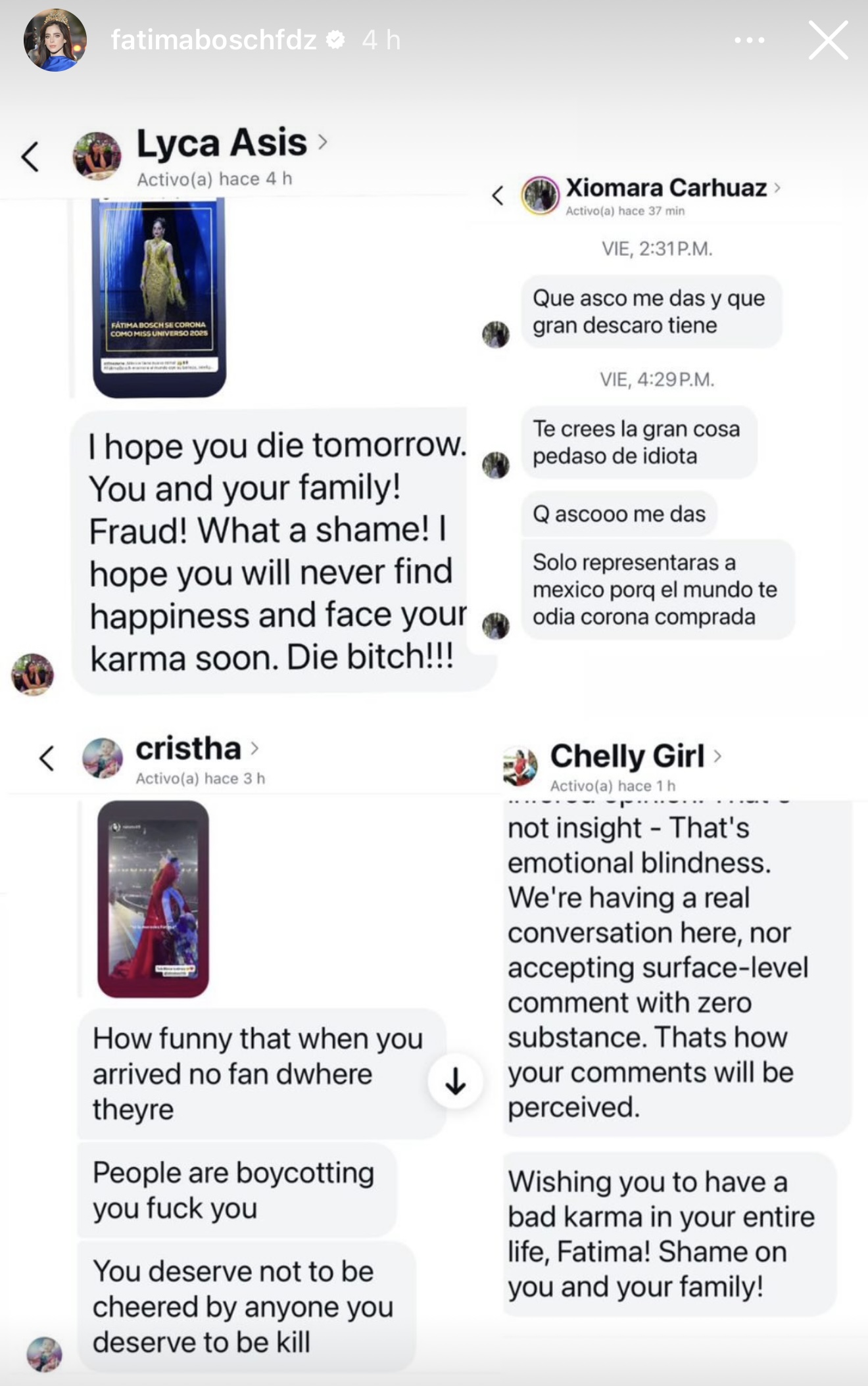The width and height of the screenshot is (868, 1386).
Task: Open the fatimaboschfdz profile from the username
Action: click(214, 41)
